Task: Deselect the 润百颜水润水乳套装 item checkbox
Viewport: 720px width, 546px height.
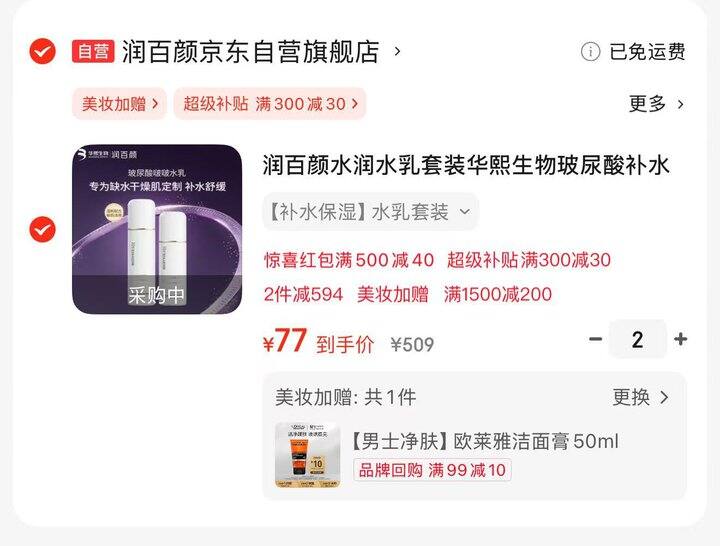Action: coord(42,230)
